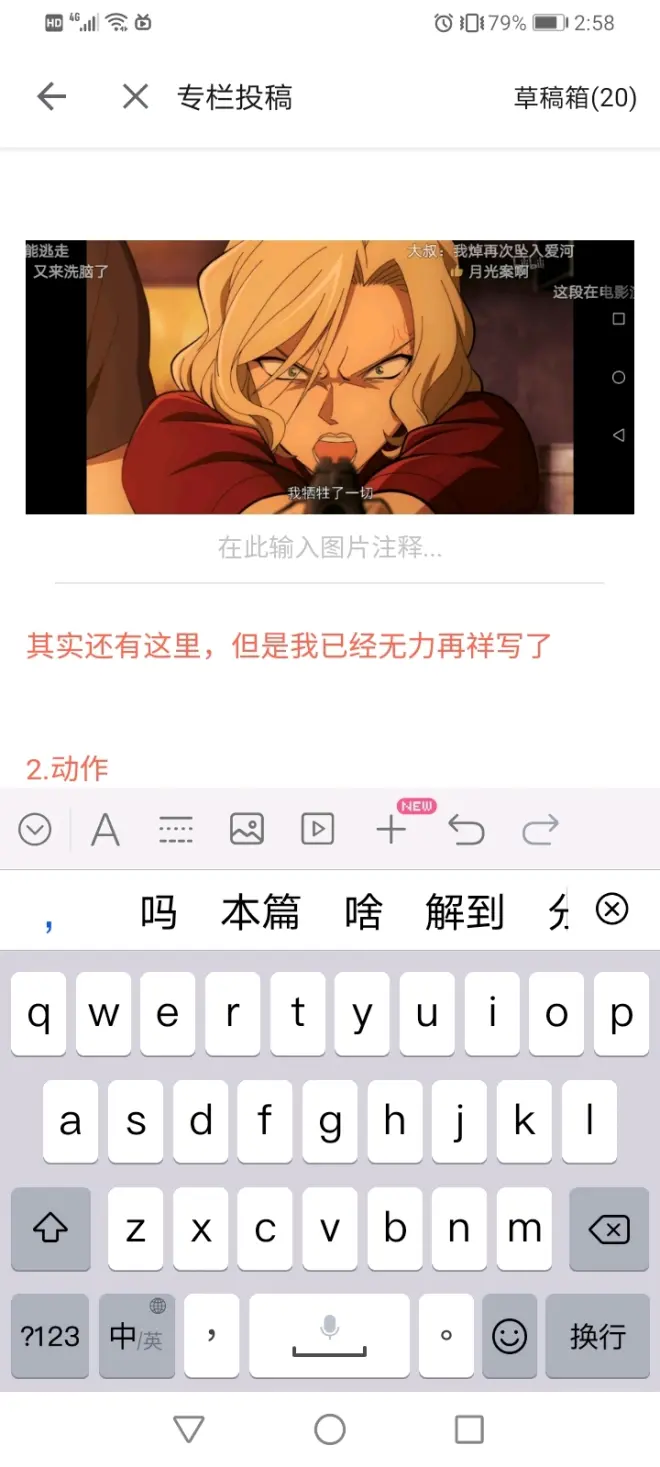The width and height of the screenshot is (660, 1467).
Task: Tap the keyboard backspace key
Action: [x=608, y=1229]
